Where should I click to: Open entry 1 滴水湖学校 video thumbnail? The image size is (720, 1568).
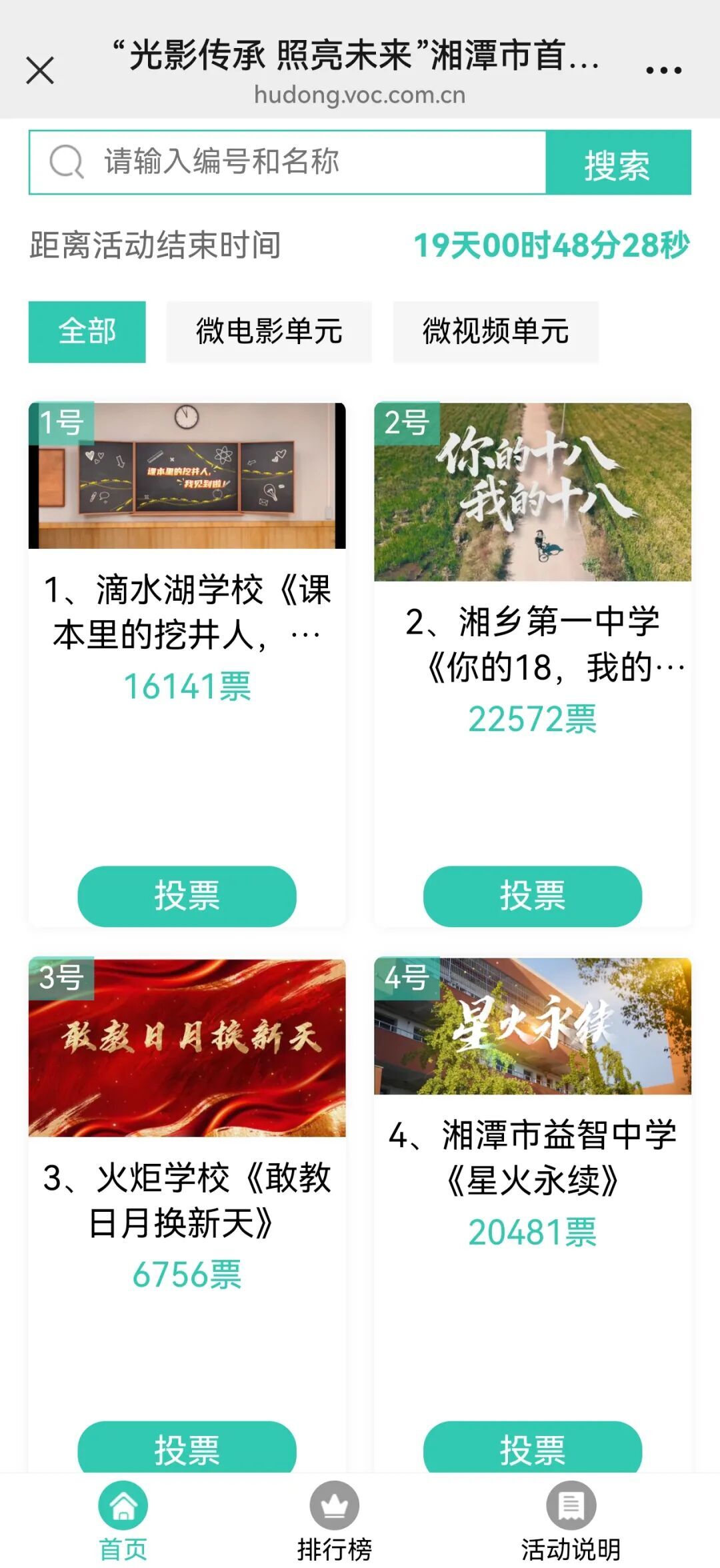click(187, 476)
